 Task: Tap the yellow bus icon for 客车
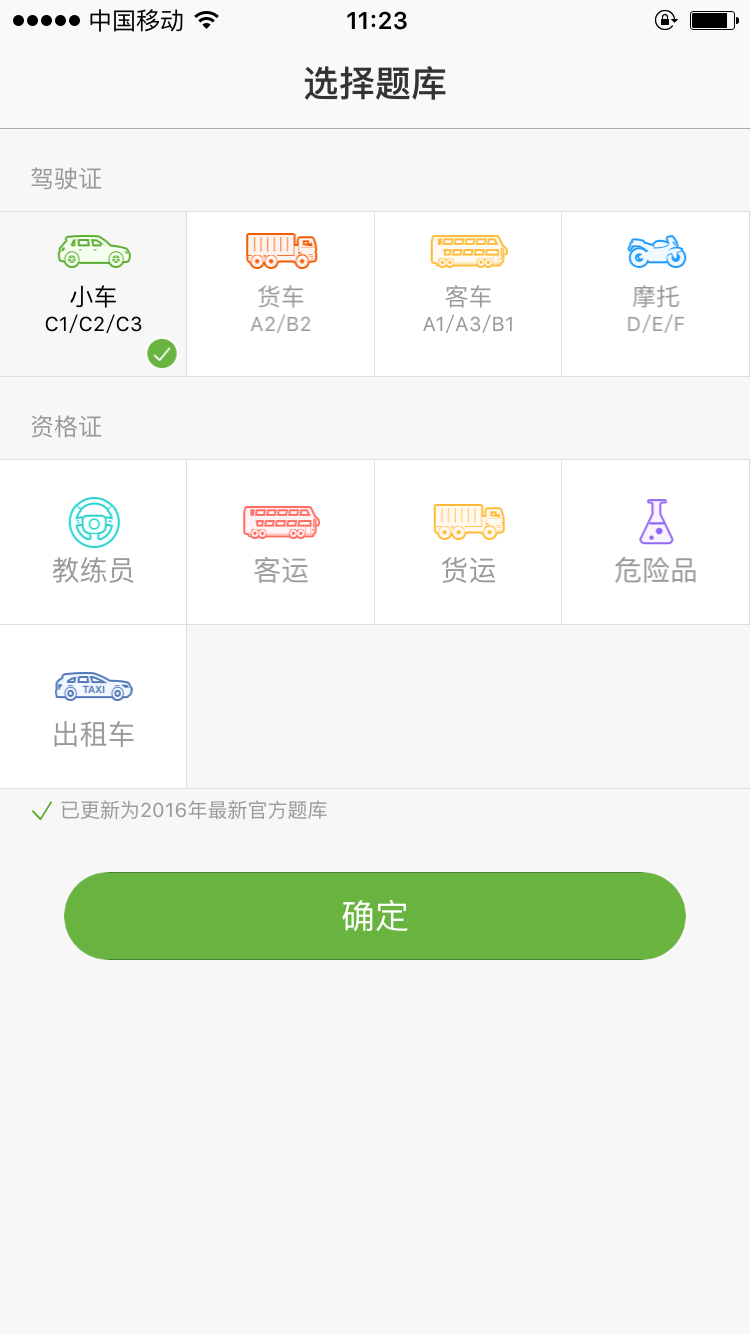tap(468, 250)
